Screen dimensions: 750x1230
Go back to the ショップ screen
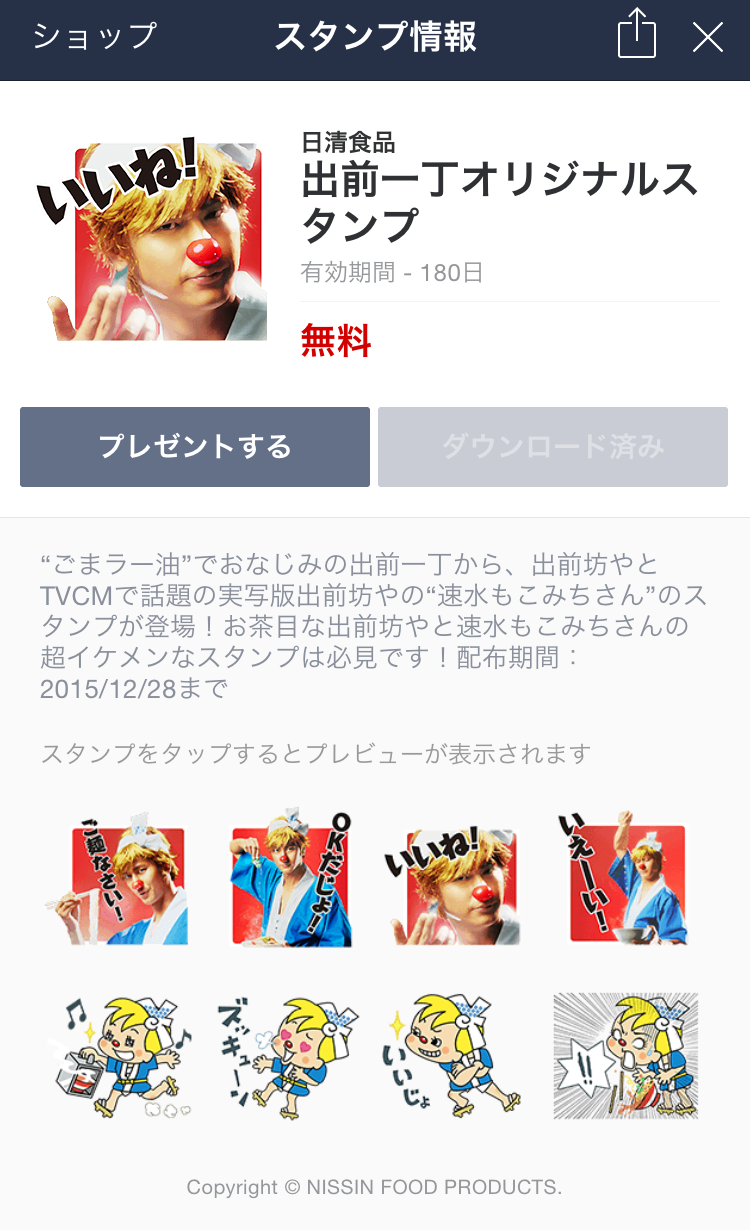[95, 38]
